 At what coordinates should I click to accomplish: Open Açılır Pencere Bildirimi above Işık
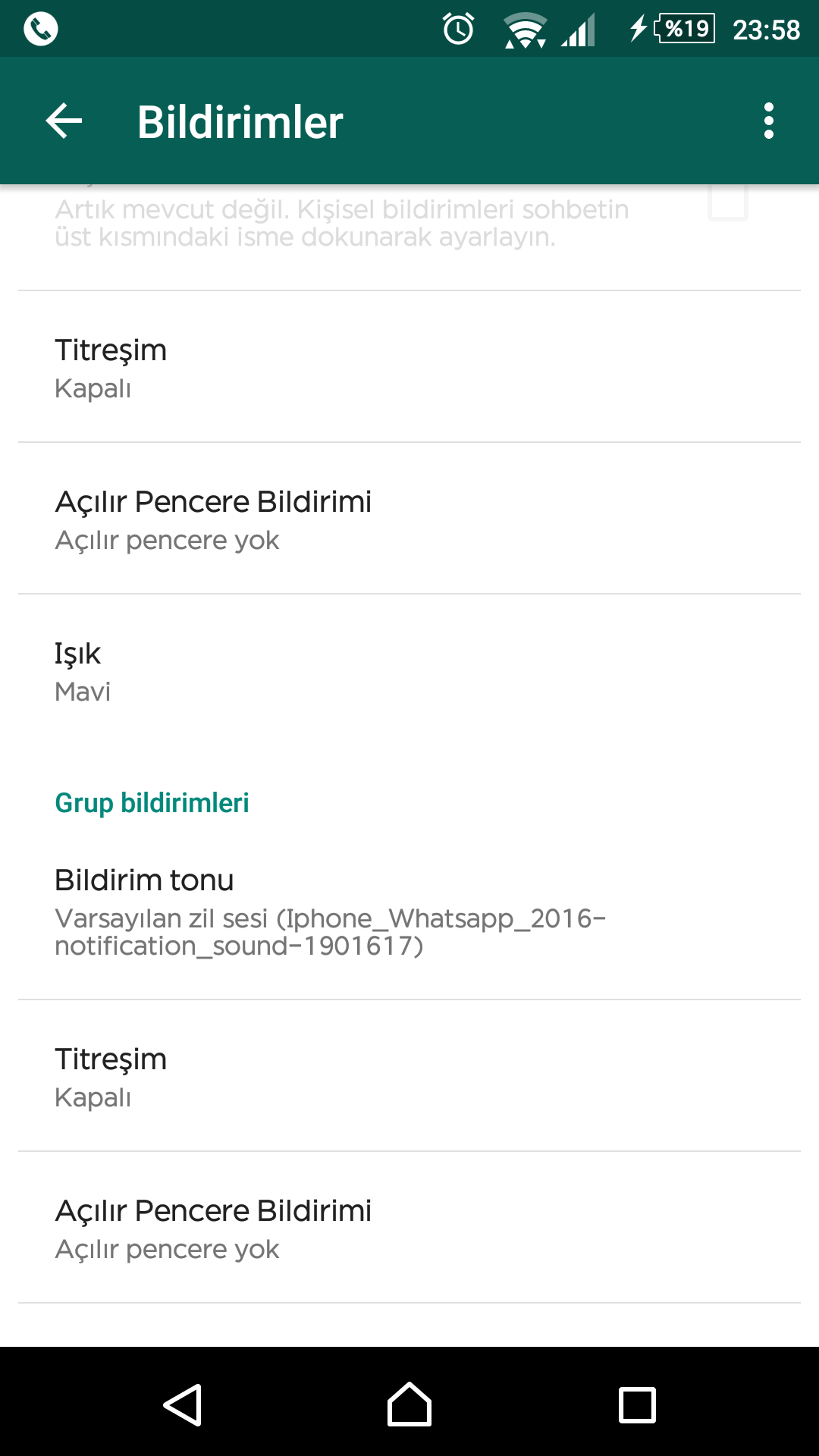click(x=409, y=519)
